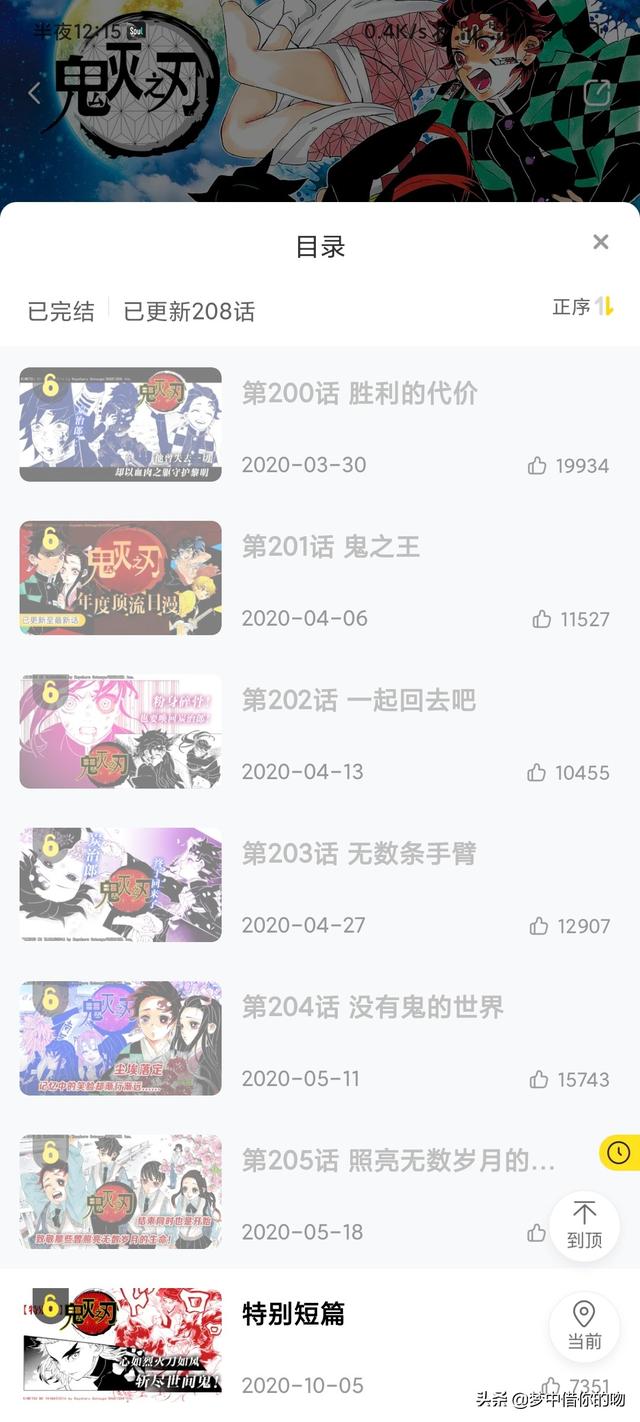Open chapter 第202话 一起回去吧
Image resolution: width=640 pixels, height=1422 pixels.
tap(358, 700)
